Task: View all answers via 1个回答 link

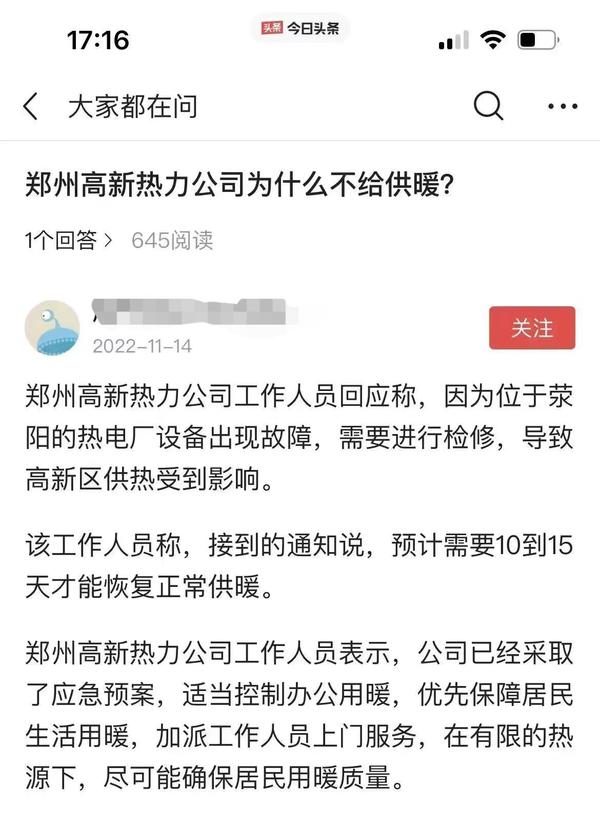Action: [x=70, y=240]
